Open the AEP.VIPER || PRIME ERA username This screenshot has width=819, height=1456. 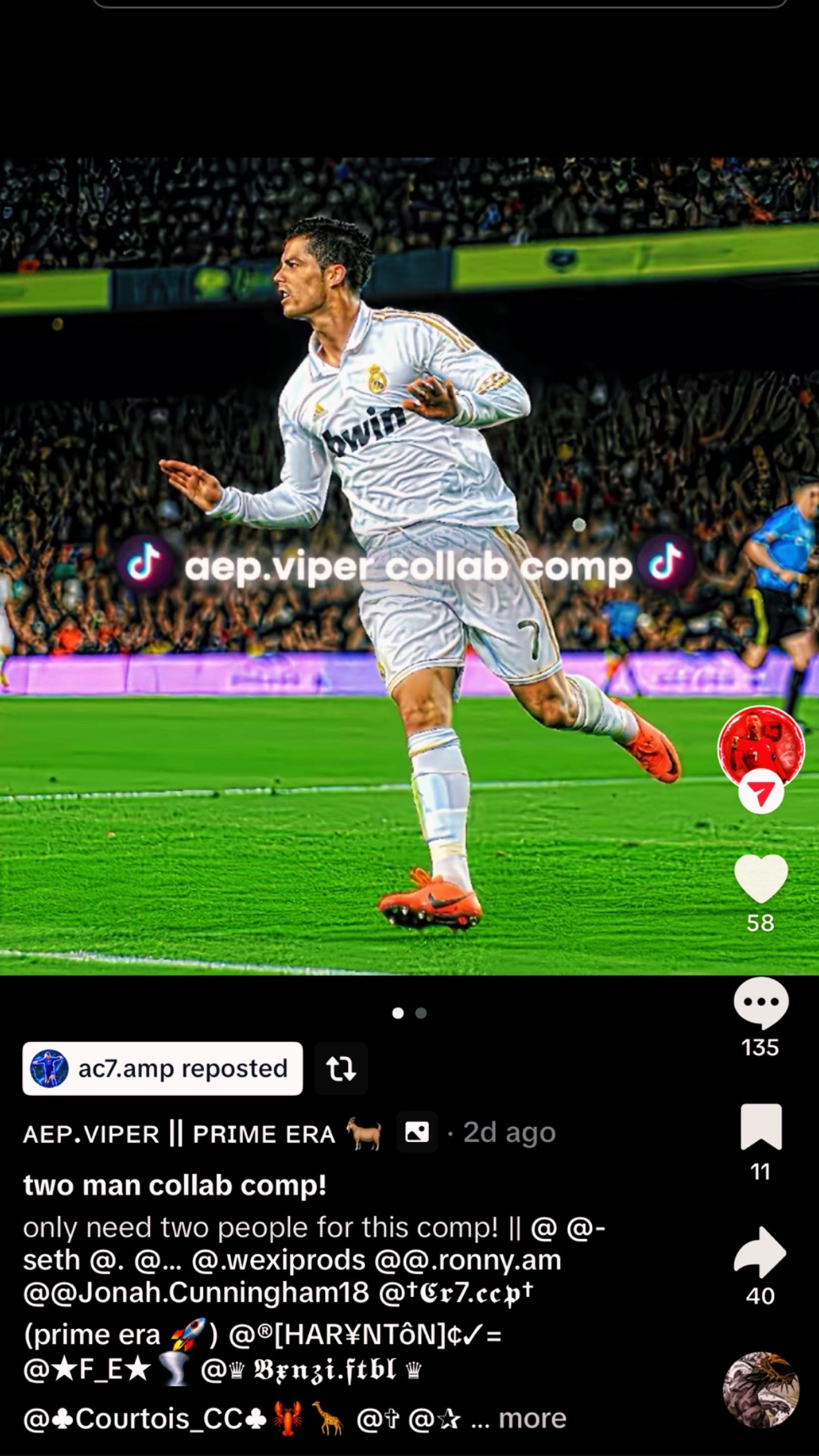coord(178,1135)
